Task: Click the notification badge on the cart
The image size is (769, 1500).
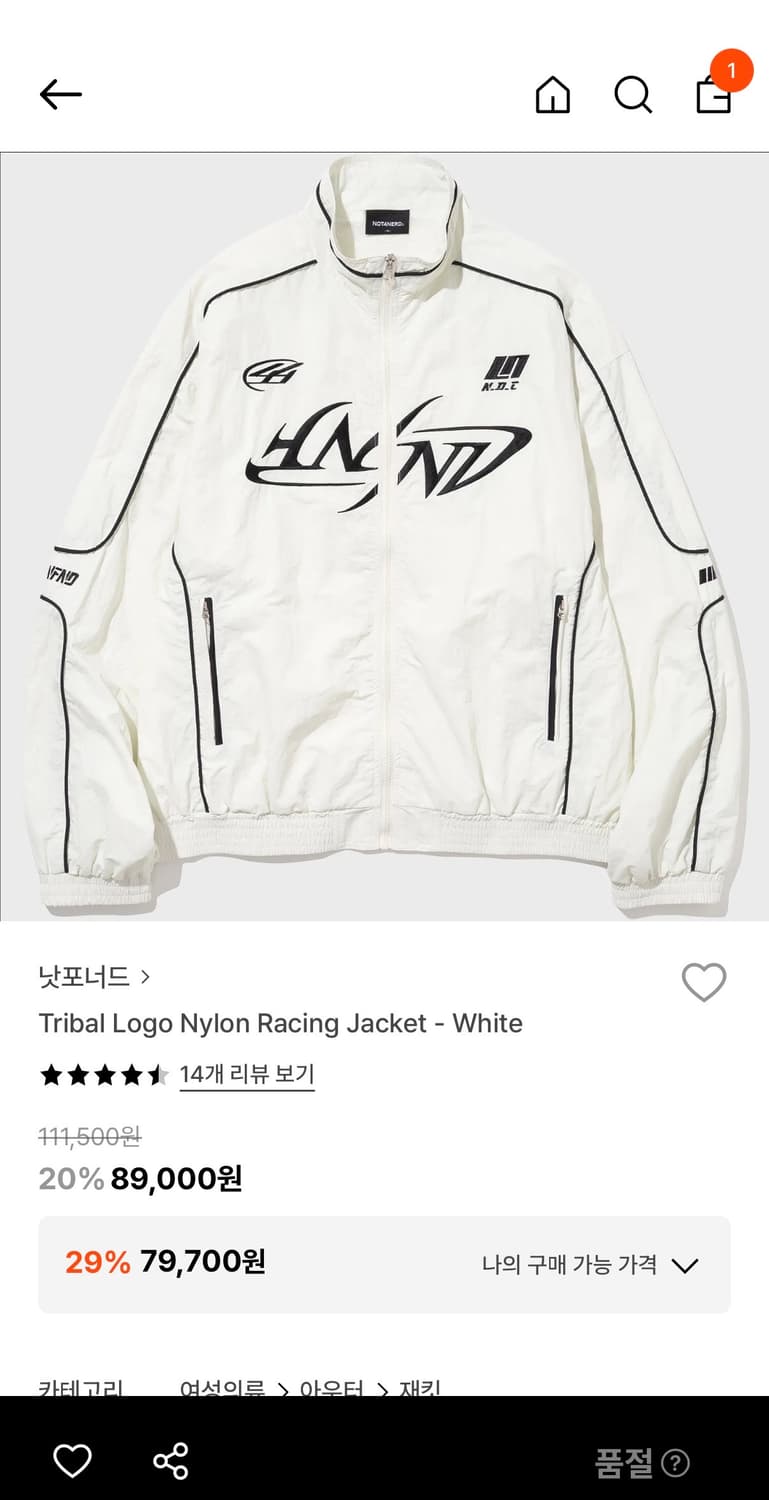Action: (x=733, y=72)
